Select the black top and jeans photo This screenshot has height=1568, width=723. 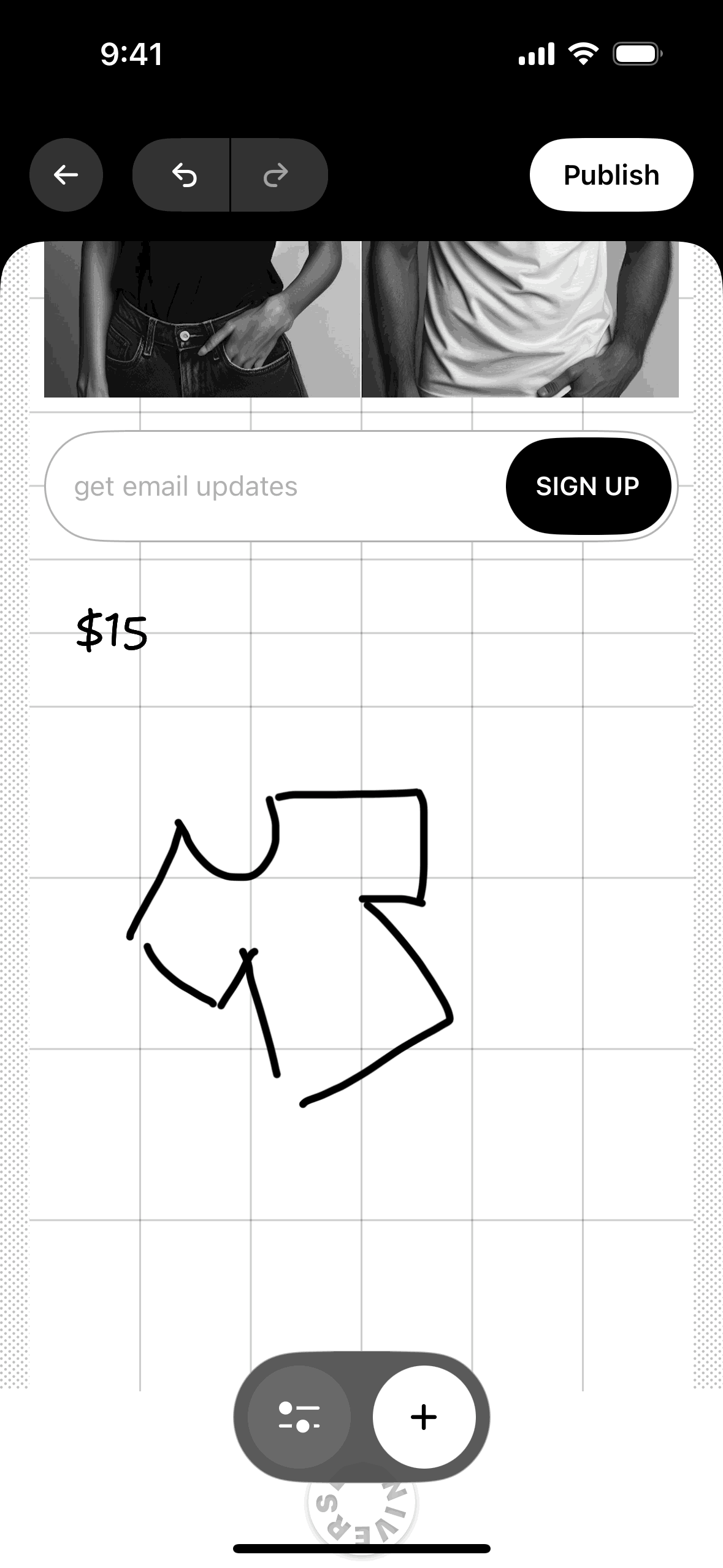coord(202,319)
